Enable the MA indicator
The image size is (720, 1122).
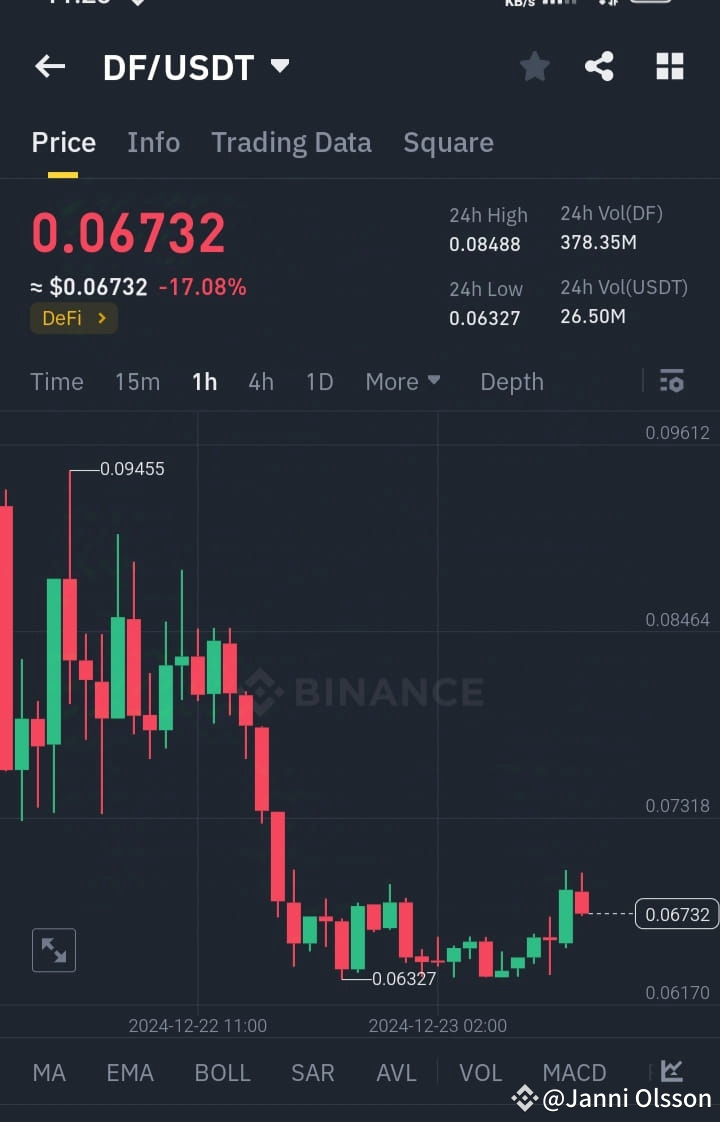[48, 1072]
